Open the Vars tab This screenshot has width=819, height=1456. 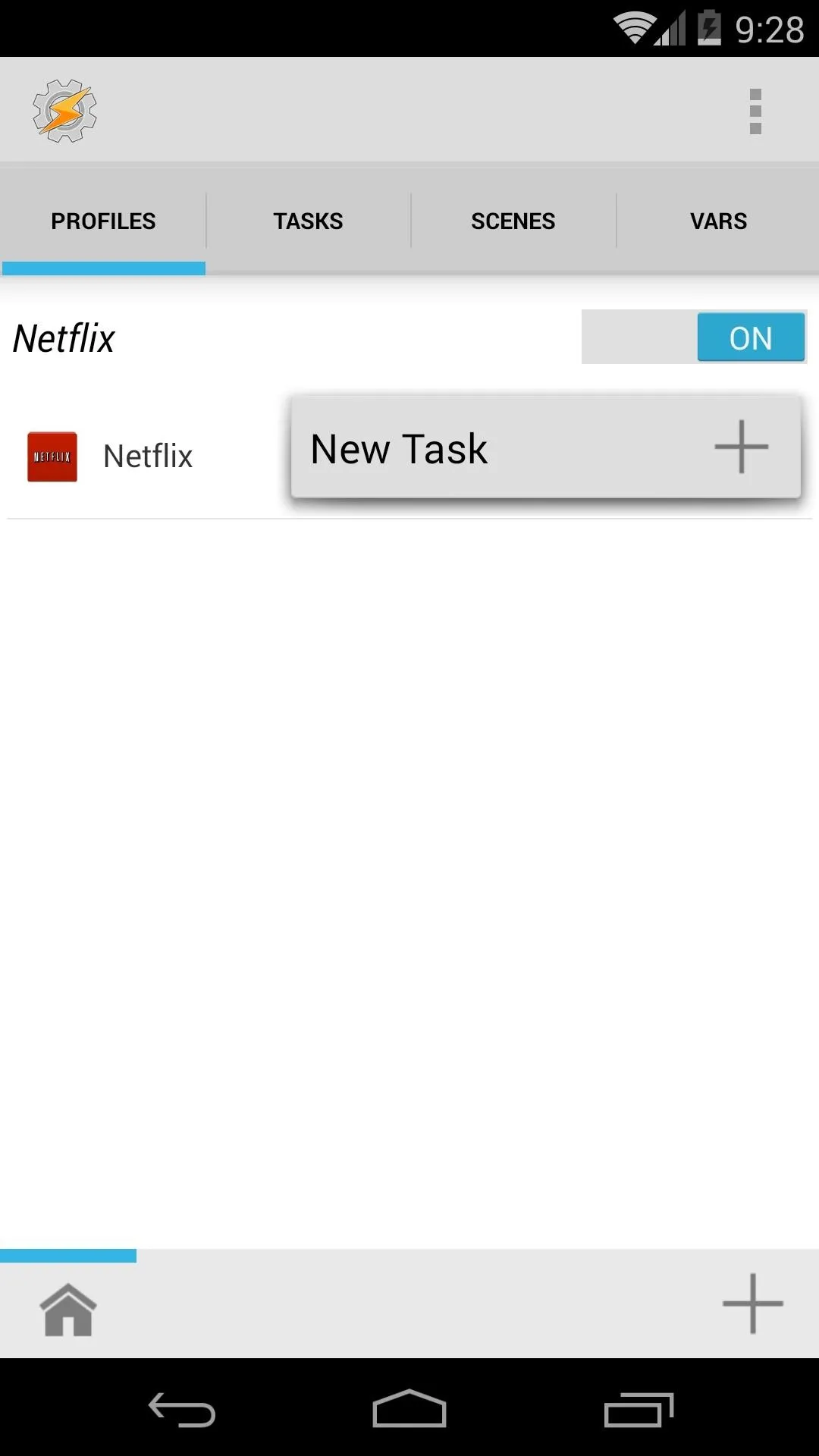pos(718,221)
